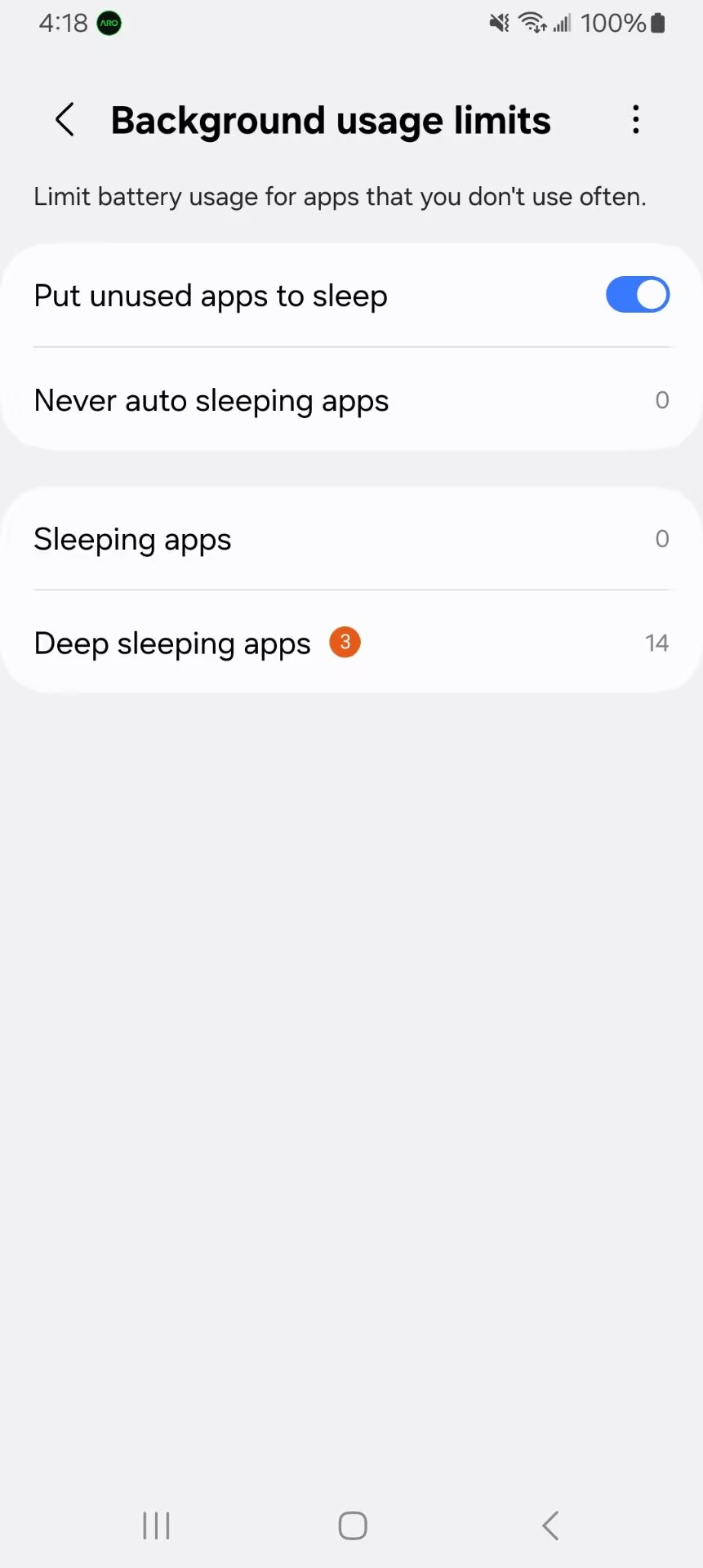This screenshot has height=1568, width=703.
Task: Tap the Wi-Fi status icon
Action: click(x=534, y=22)
